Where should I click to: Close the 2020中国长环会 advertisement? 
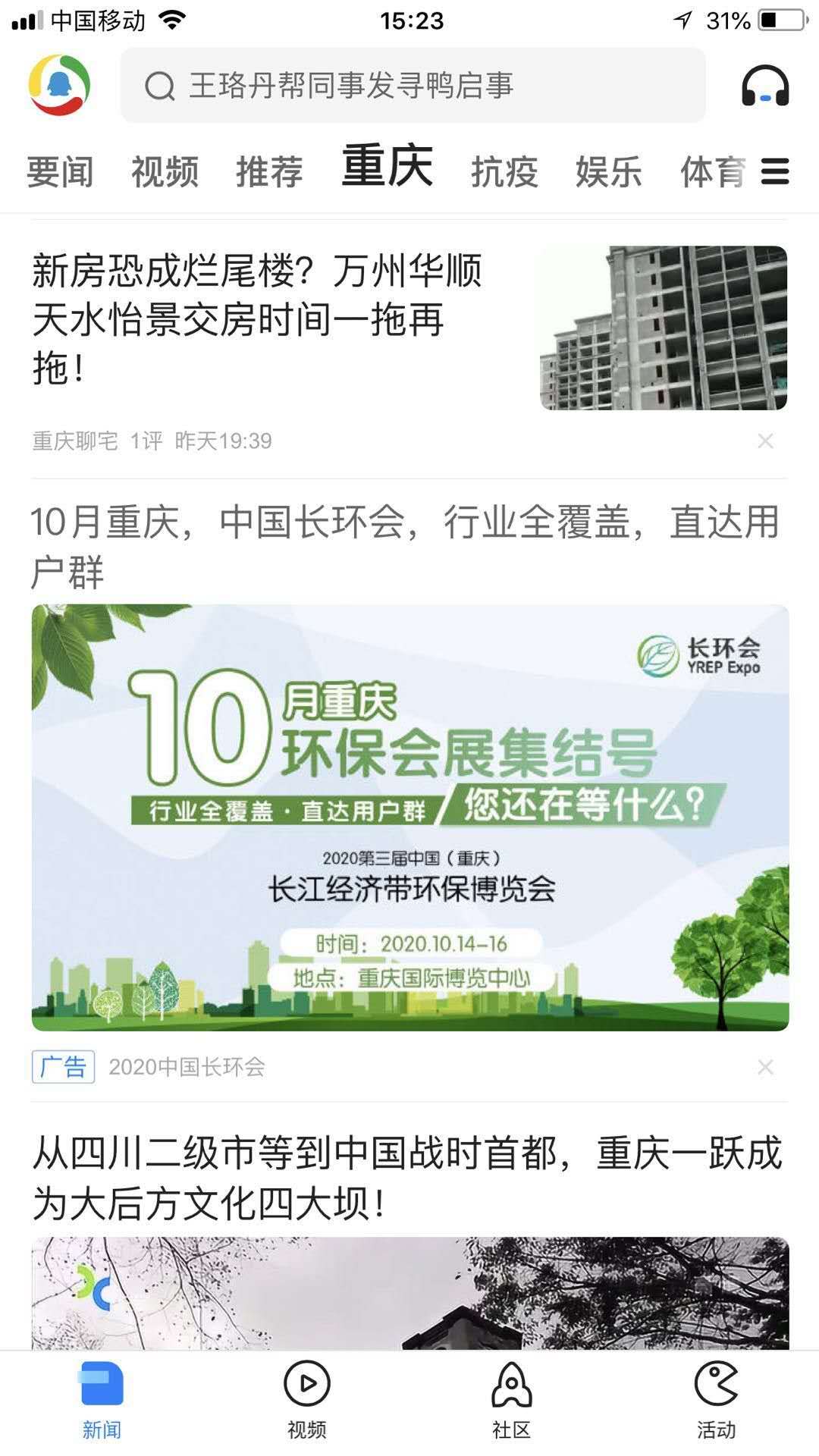tap(765, 1067)
